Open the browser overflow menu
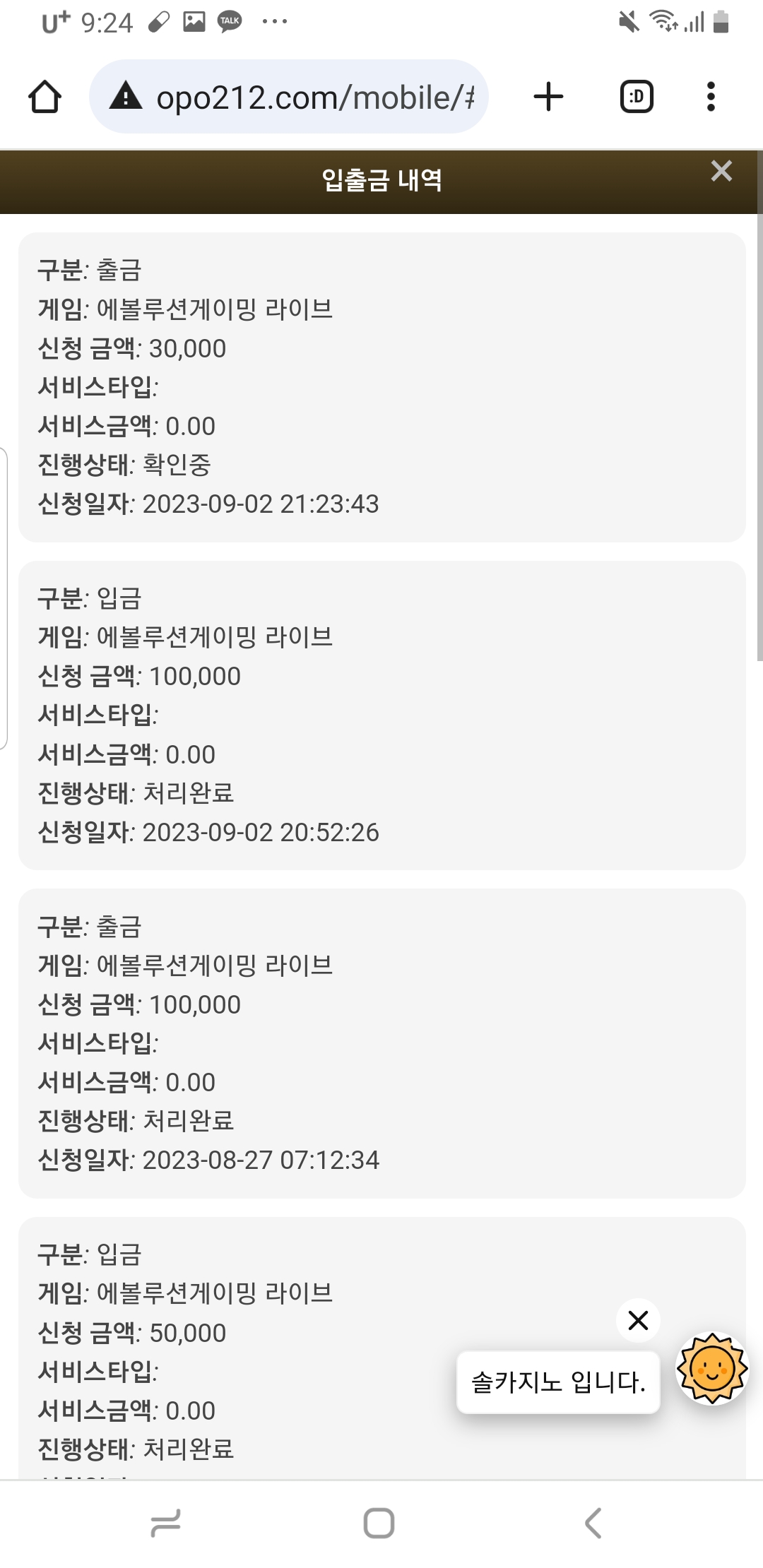This screenshot has height=1568, width=763. click(711, 97)
